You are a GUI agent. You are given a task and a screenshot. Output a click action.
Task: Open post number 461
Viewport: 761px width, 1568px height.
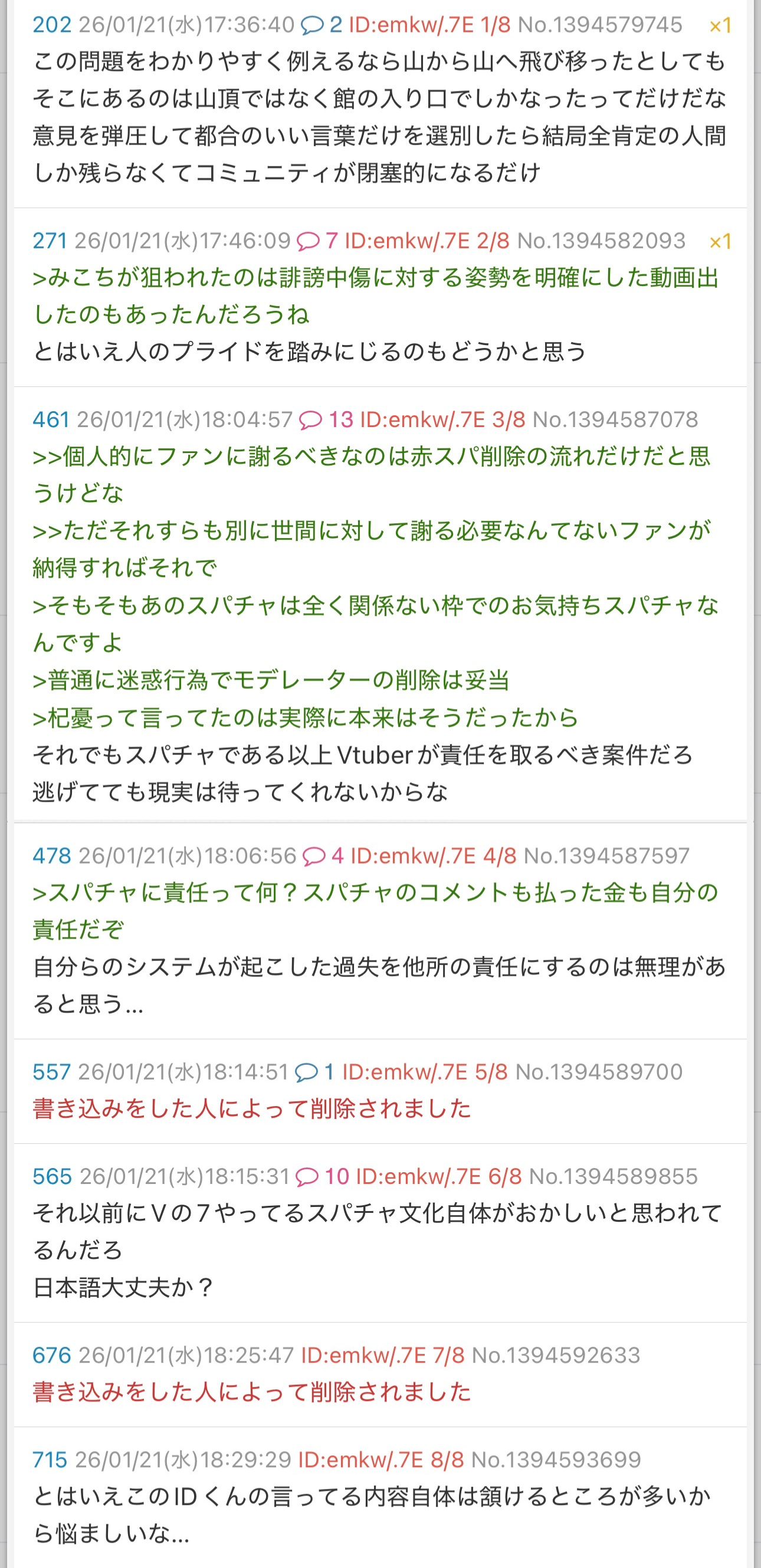coord(51,420)
